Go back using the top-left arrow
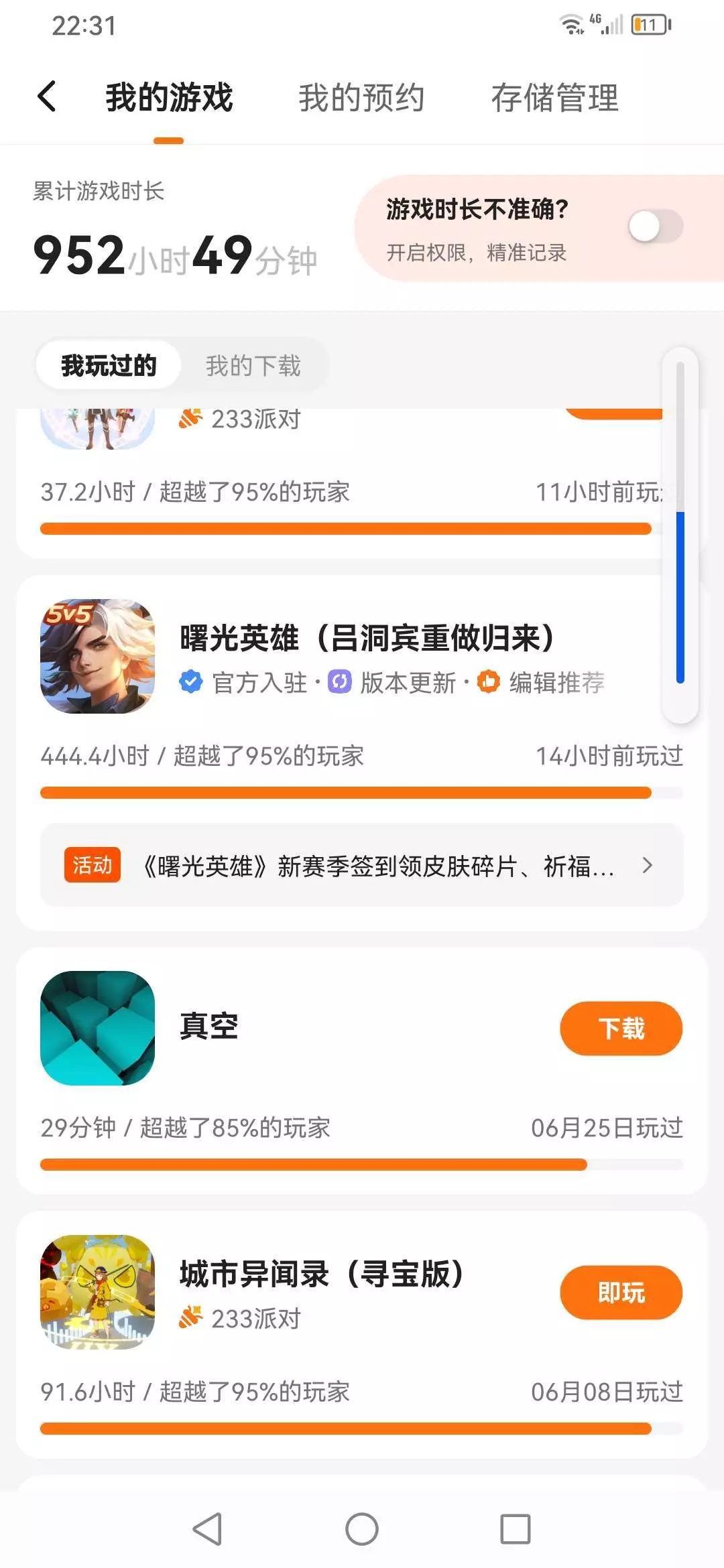724x1568 pixels. tap(47, 96)
